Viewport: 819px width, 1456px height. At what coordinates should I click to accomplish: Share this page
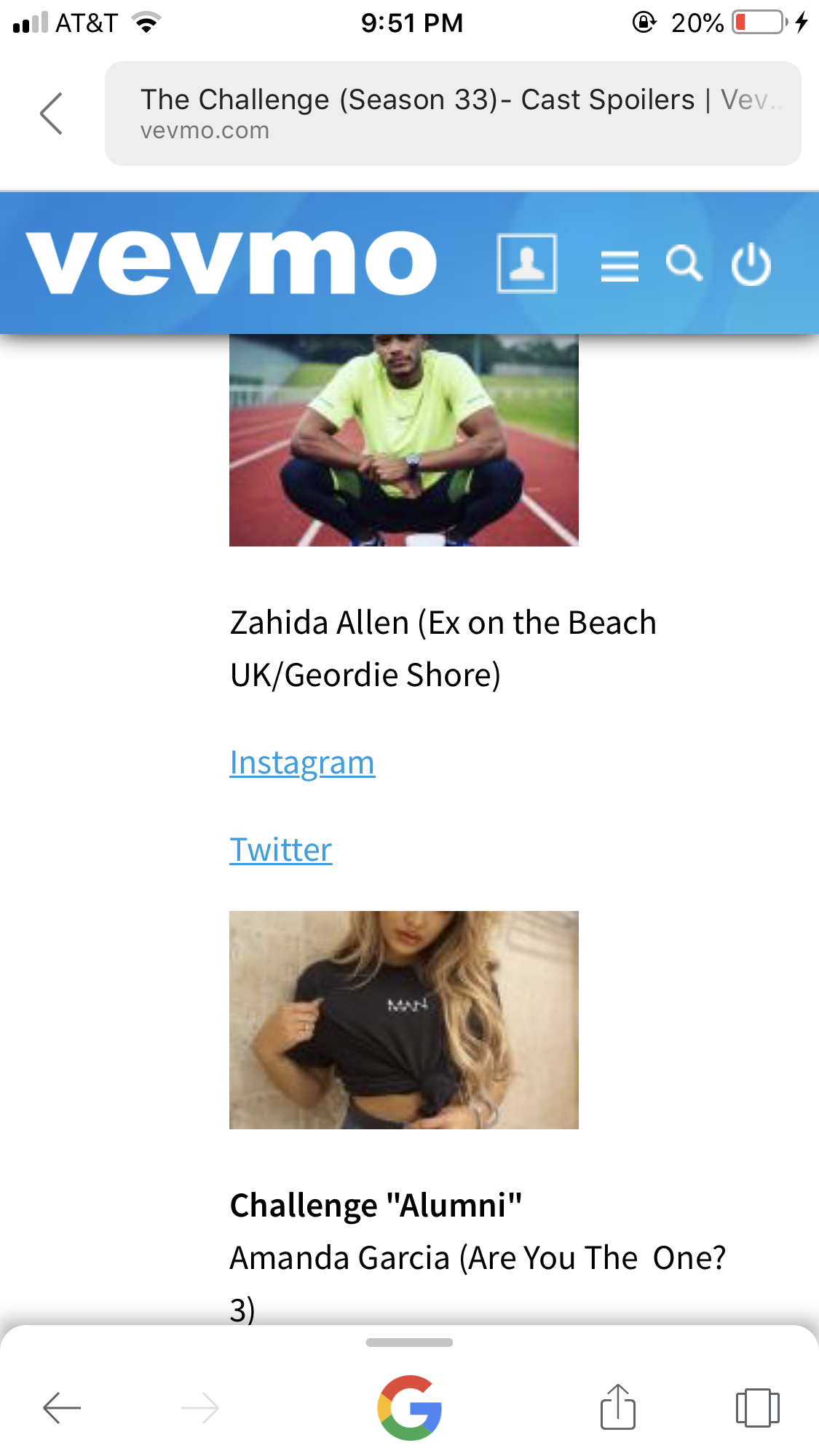tap(618, 1407)
